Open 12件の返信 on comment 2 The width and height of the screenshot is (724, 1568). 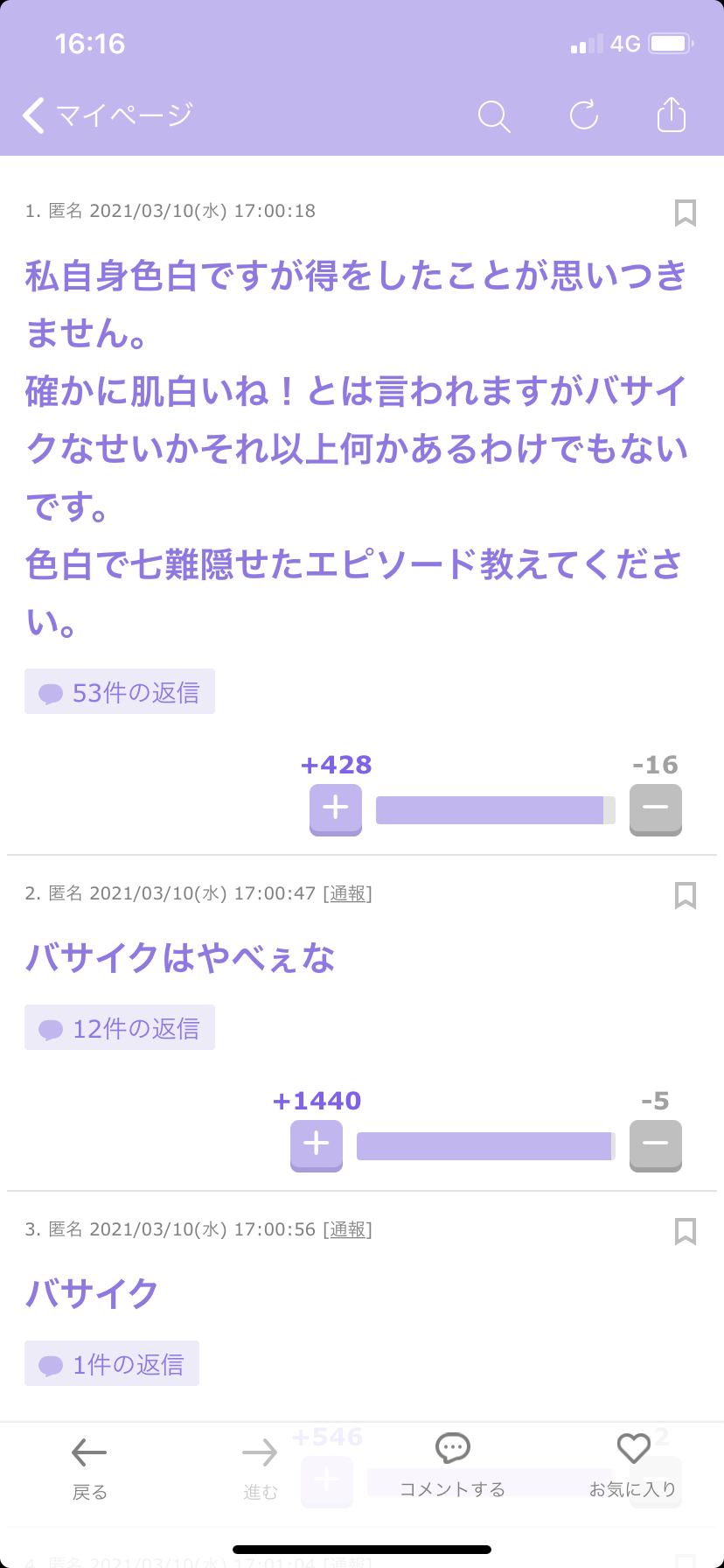click(120, 1028)
